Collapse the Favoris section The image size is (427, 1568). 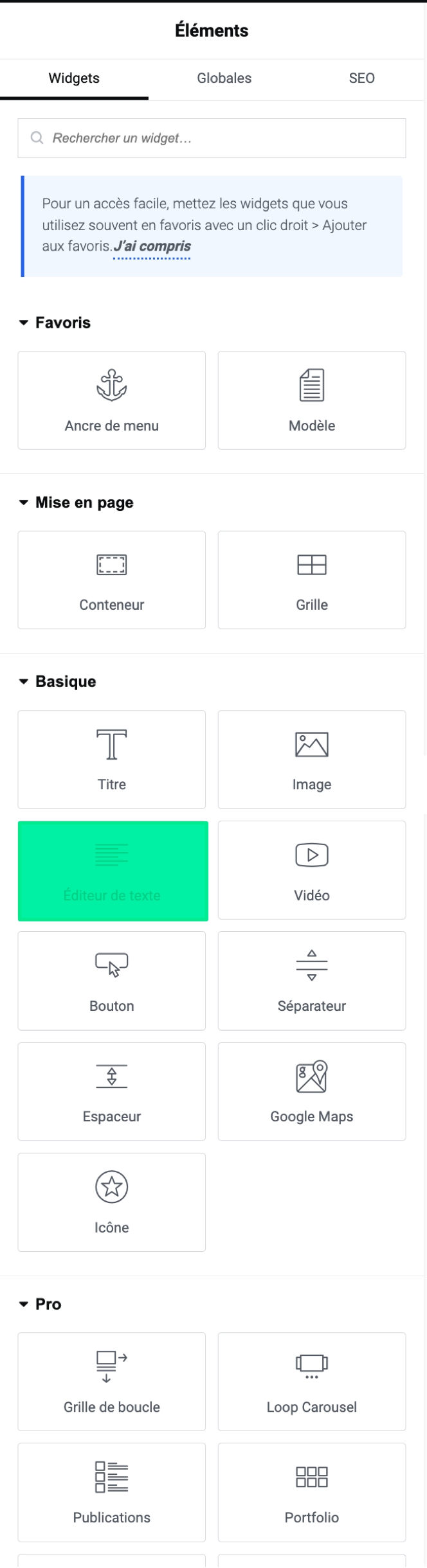[55, 323]
